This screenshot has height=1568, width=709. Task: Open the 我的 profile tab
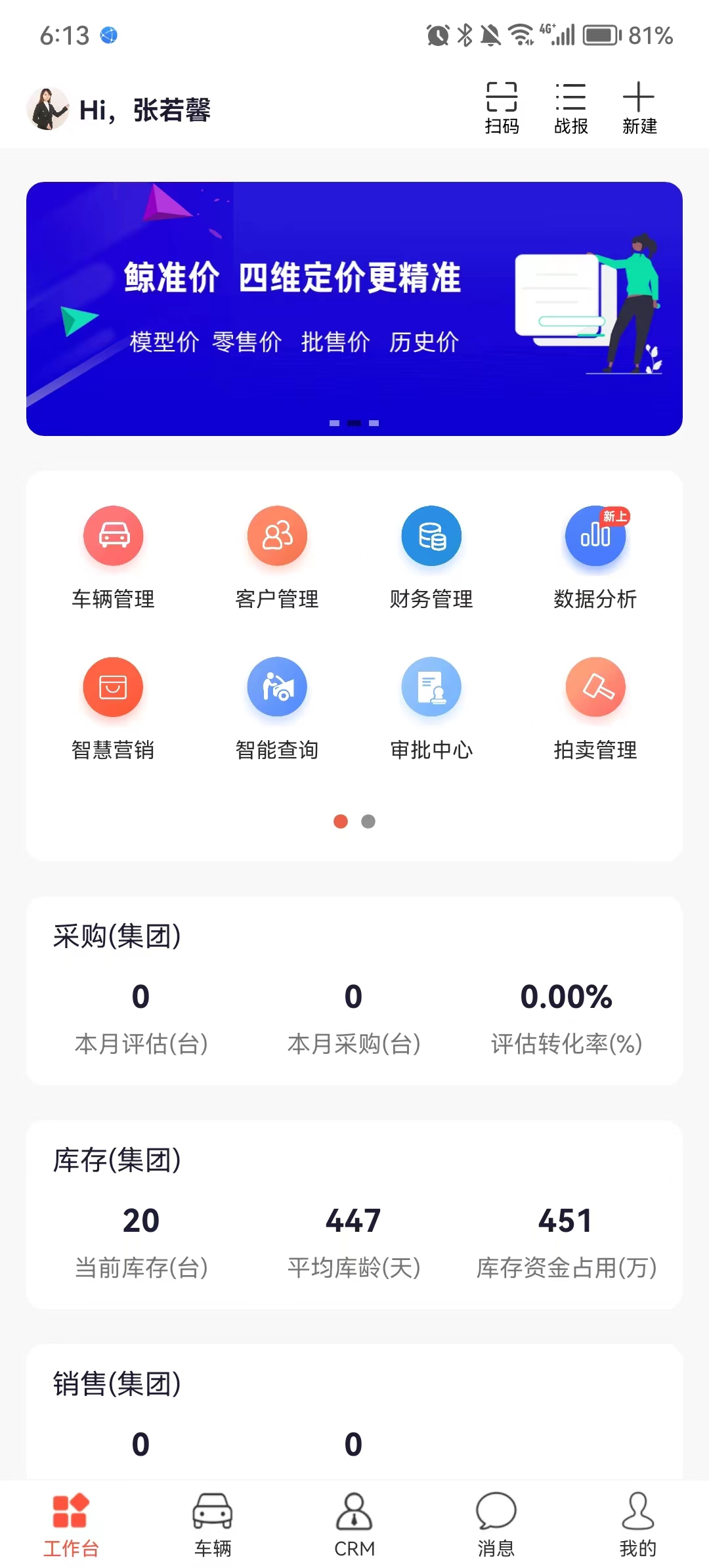point(637,1523)
